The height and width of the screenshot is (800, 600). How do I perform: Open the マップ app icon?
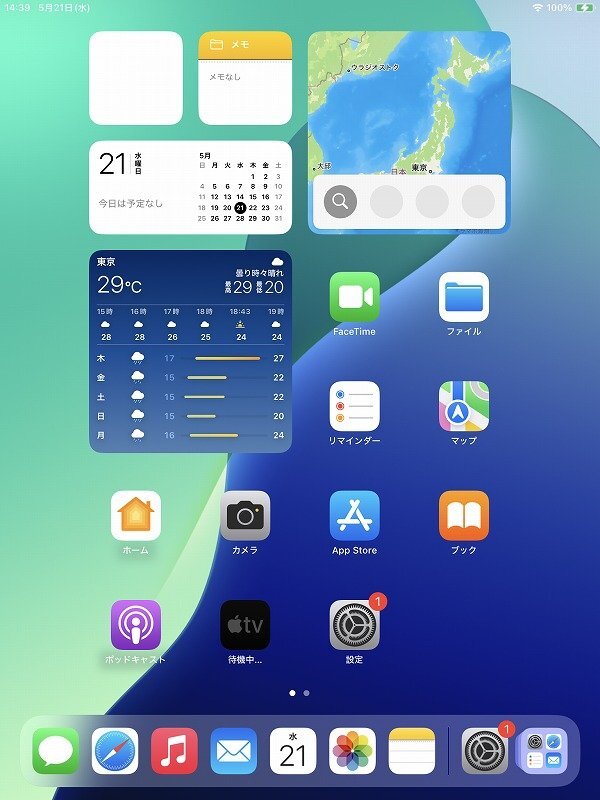click(x=464, y=406)
